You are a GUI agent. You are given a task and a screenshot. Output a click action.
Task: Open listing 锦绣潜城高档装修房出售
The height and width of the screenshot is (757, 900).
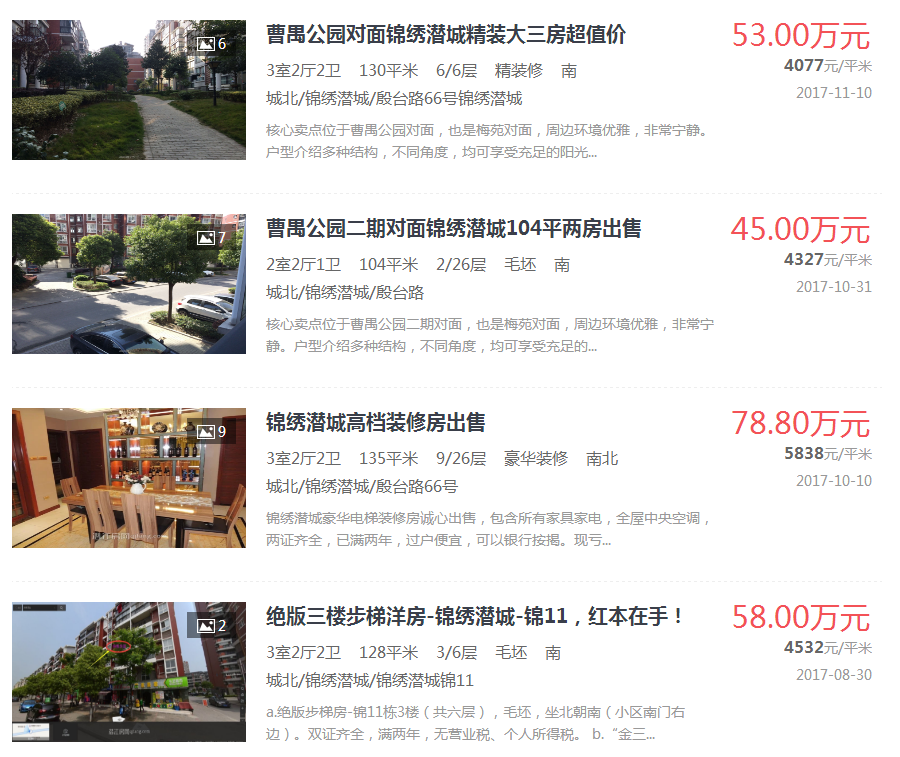pos(376,423)
